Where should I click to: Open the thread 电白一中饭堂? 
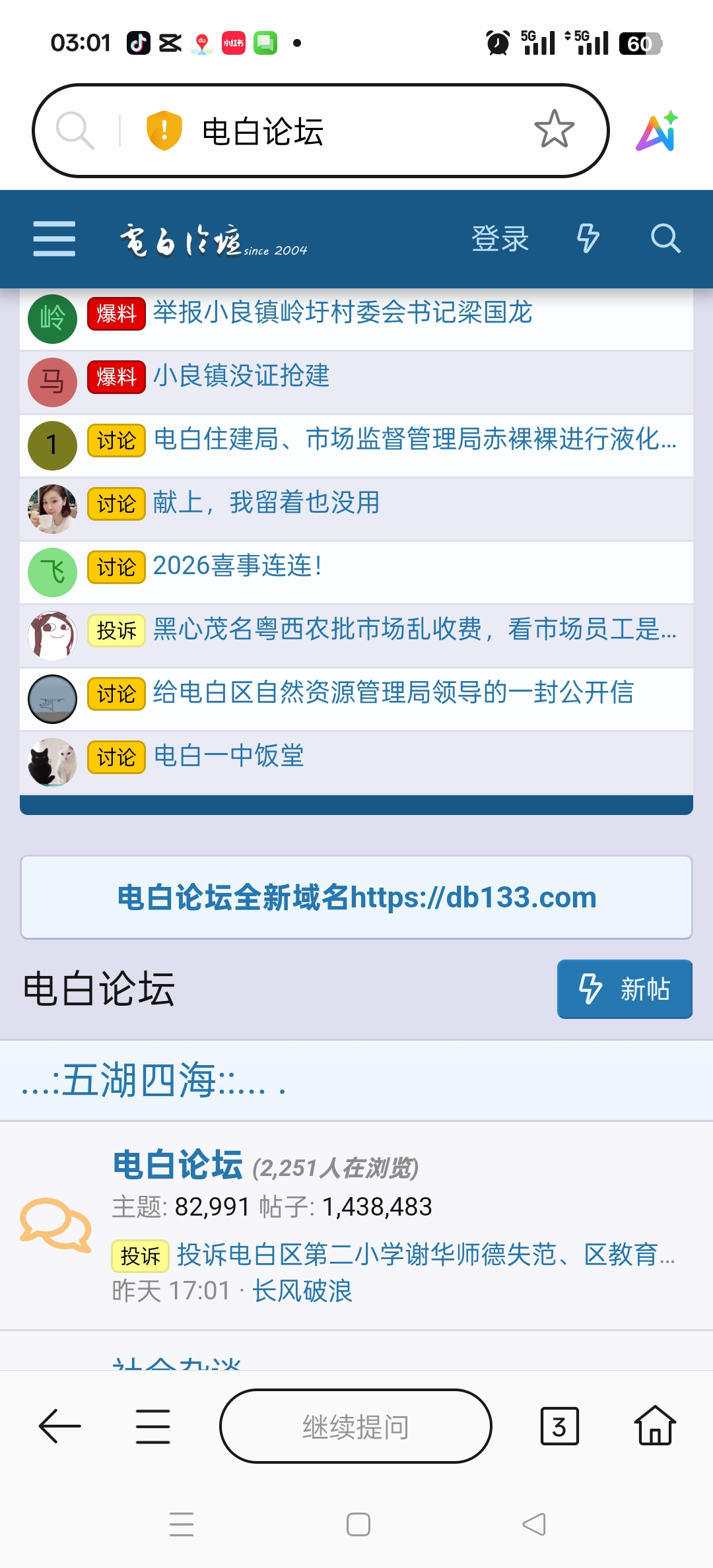coord(228,756)
